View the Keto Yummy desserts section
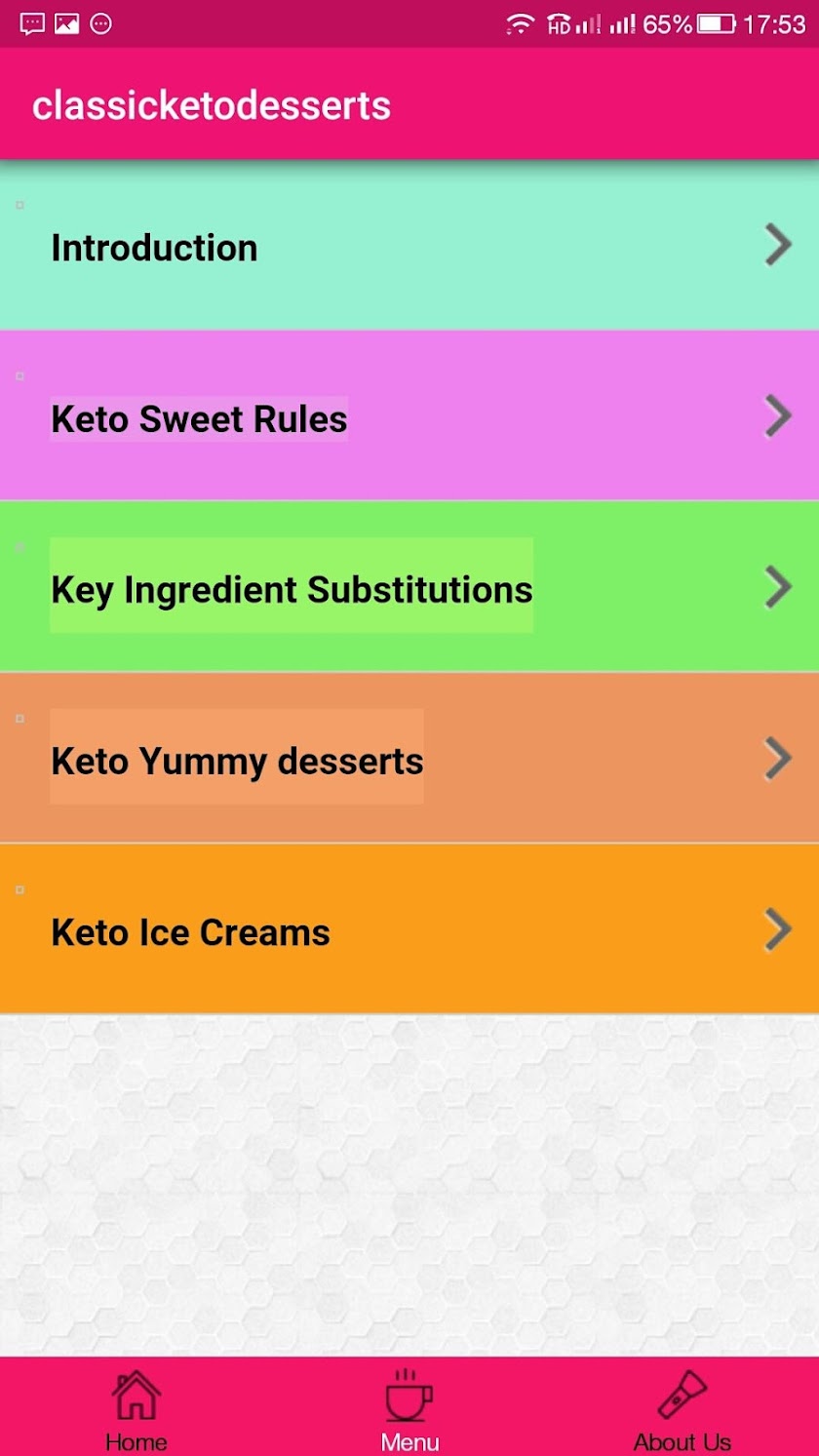 click(x=409, y=760)
